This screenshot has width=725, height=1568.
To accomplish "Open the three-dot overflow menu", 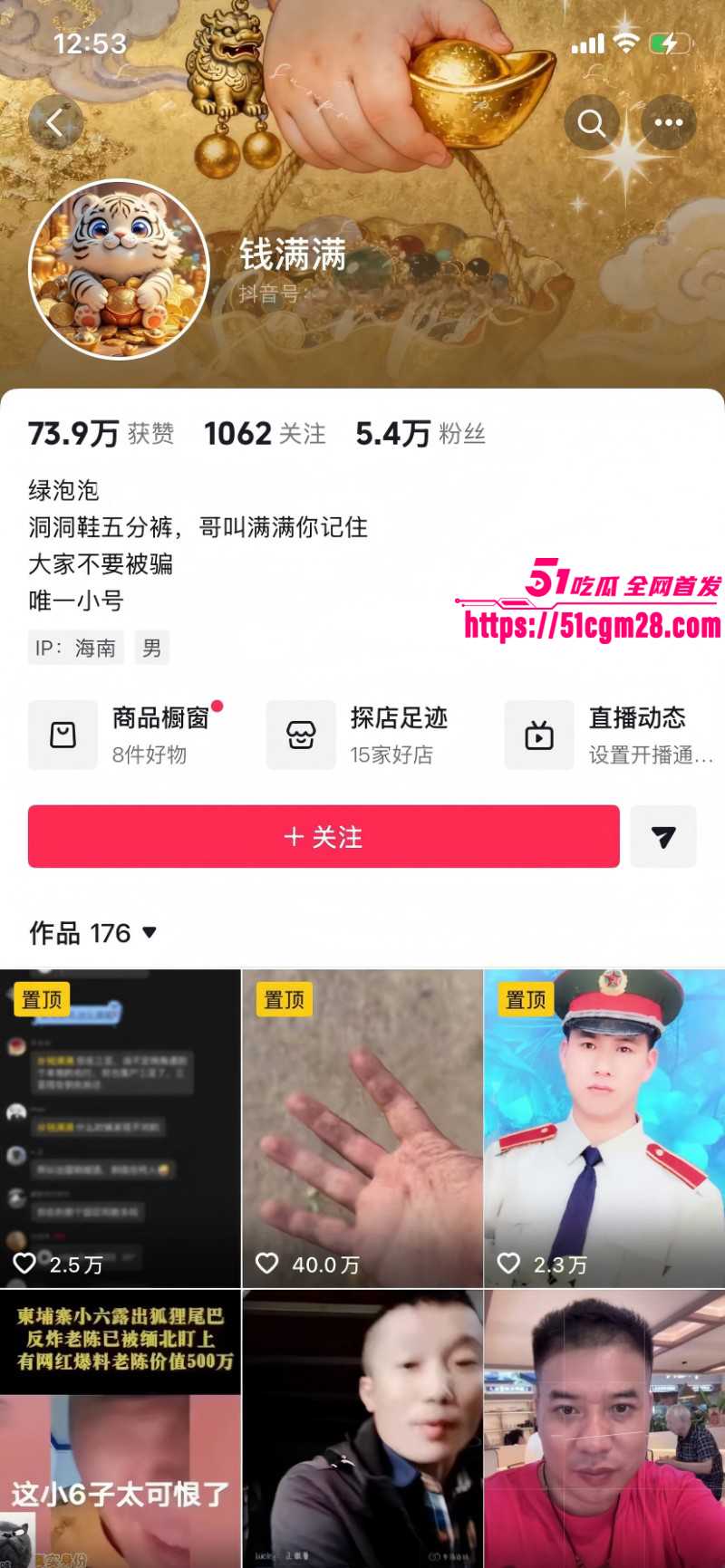I will (669, 122).
